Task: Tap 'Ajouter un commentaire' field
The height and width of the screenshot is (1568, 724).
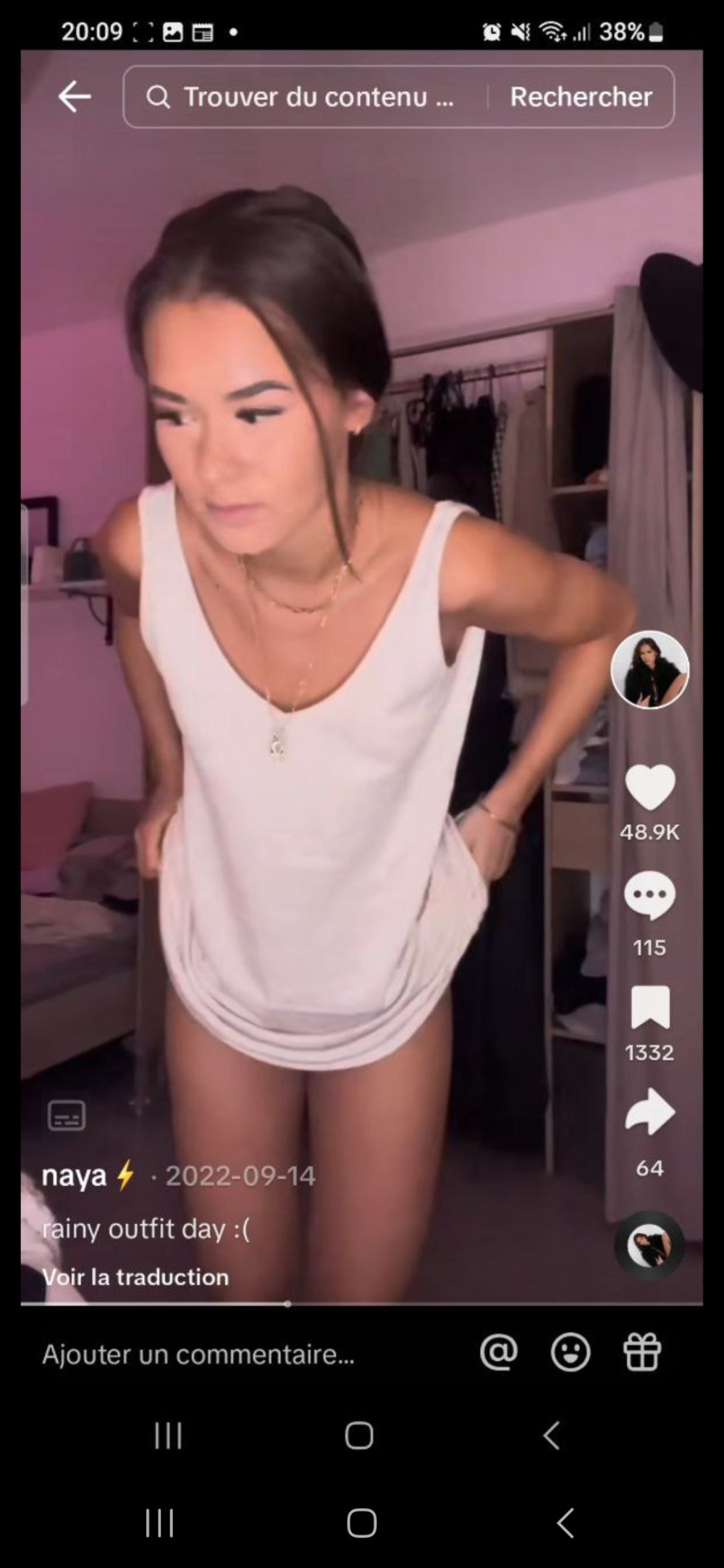Action: coord(198,1354)
